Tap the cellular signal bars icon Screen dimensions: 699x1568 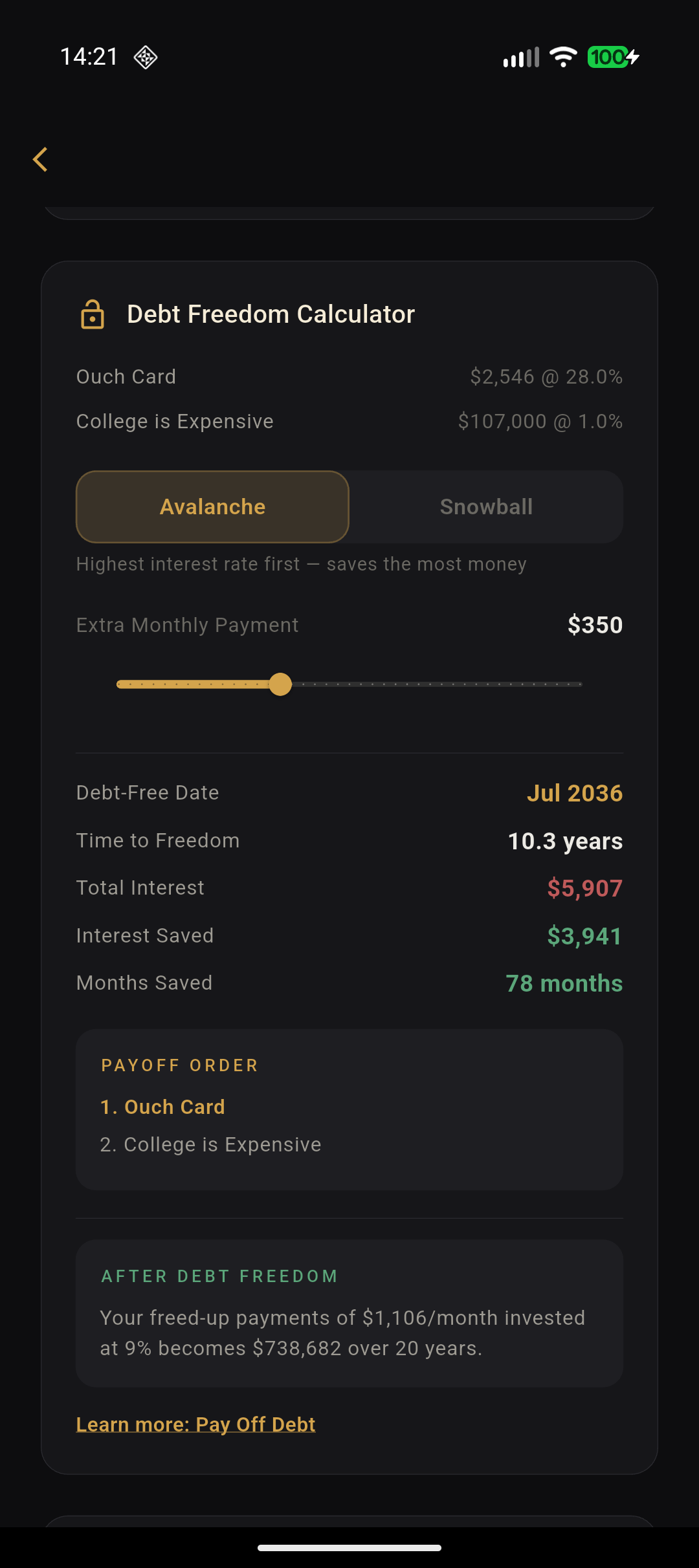(x=522, y=58)
